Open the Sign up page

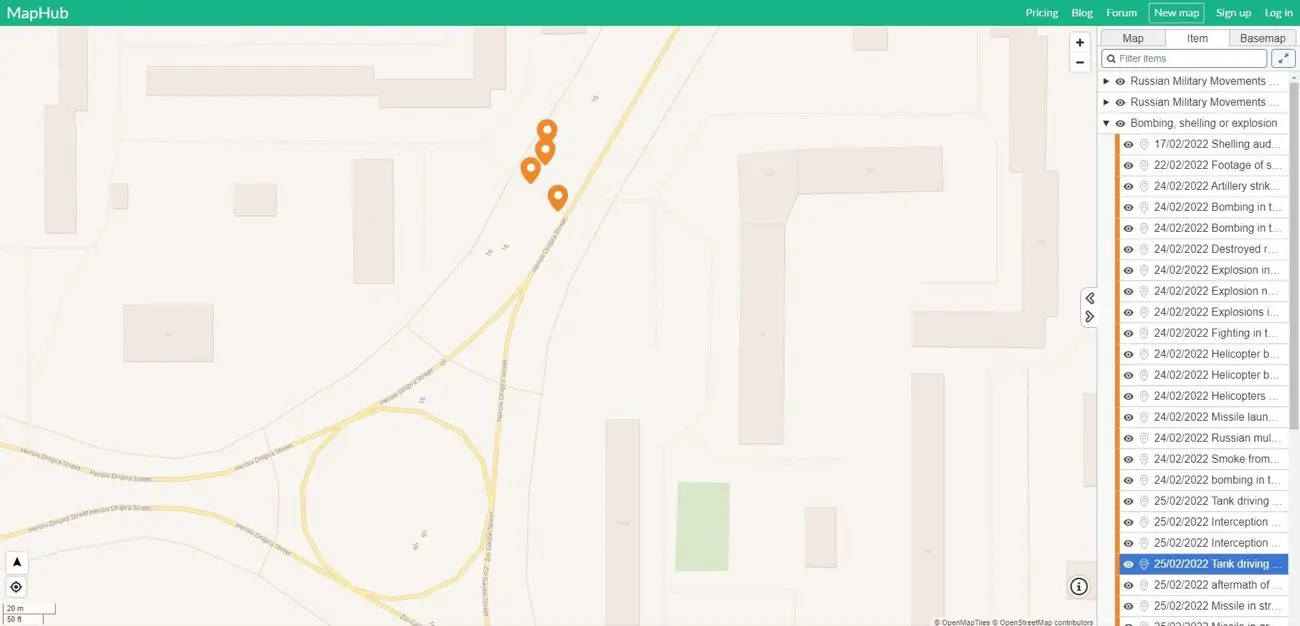pos(1233,13)
